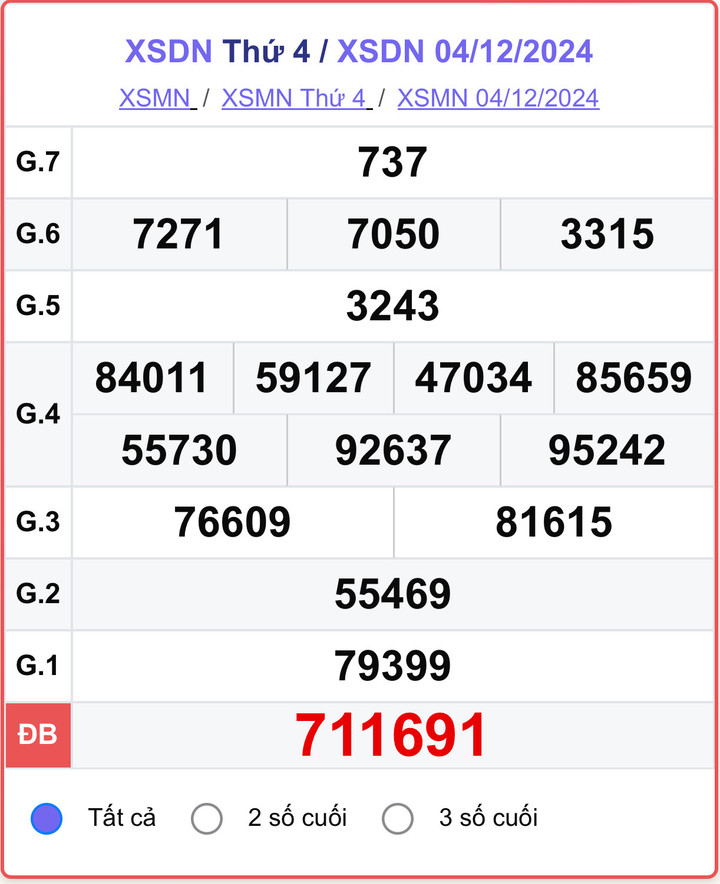Image resolution: width=720 pixels, height=884 pixels.
Task: Select the 2 số cuối option
Action: click(x=207, y=818)
